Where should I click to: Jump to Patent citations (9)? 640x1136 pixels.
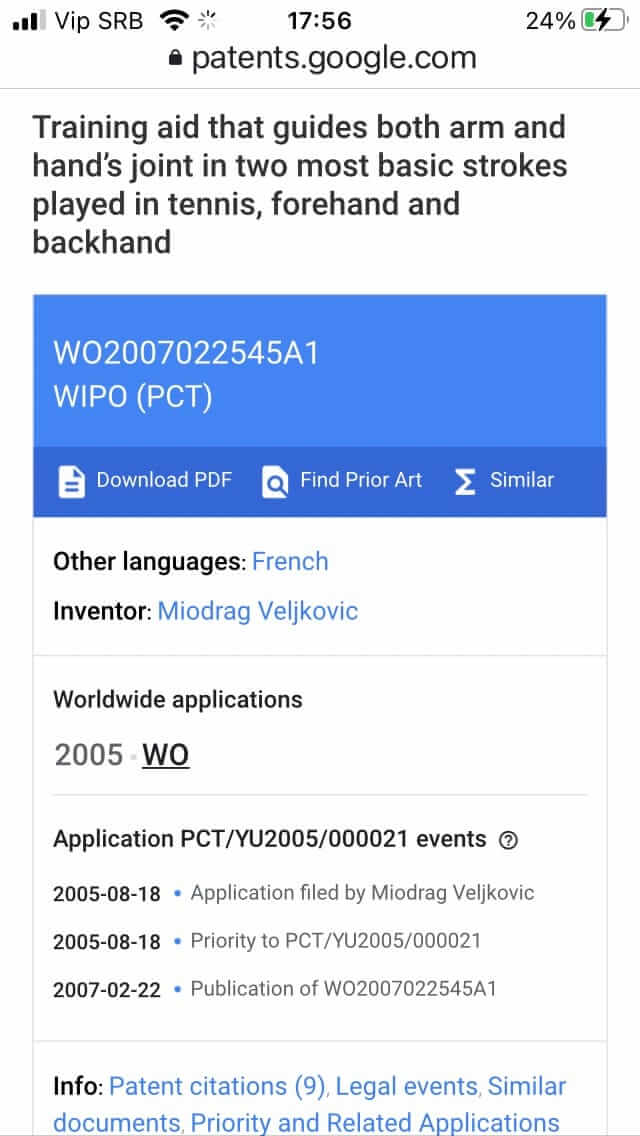pos(217,1086)
